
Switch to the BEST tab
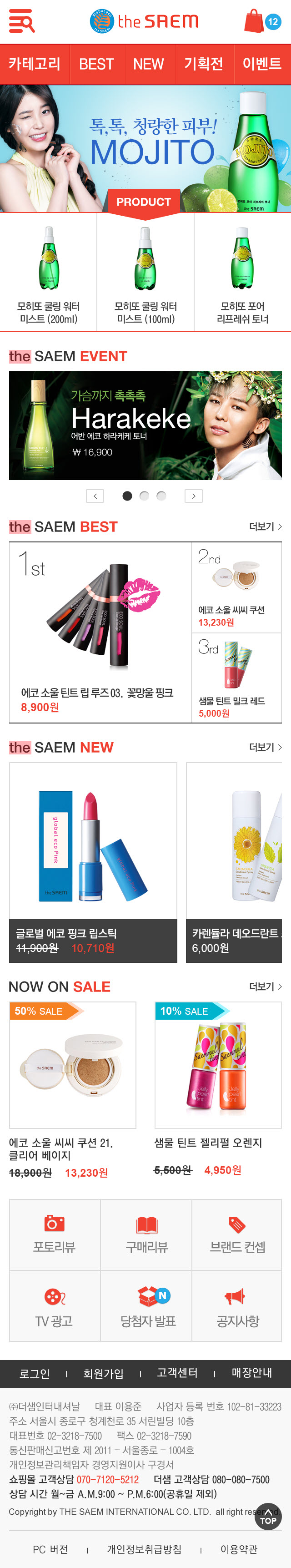click(96, 64)
